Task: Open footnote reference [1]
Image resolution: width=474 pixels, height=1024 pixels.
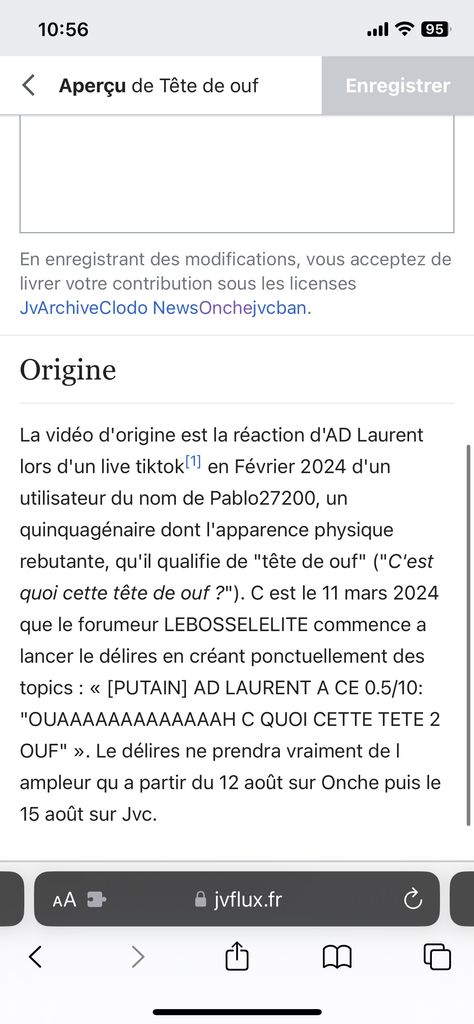Action: coord(193,463)
